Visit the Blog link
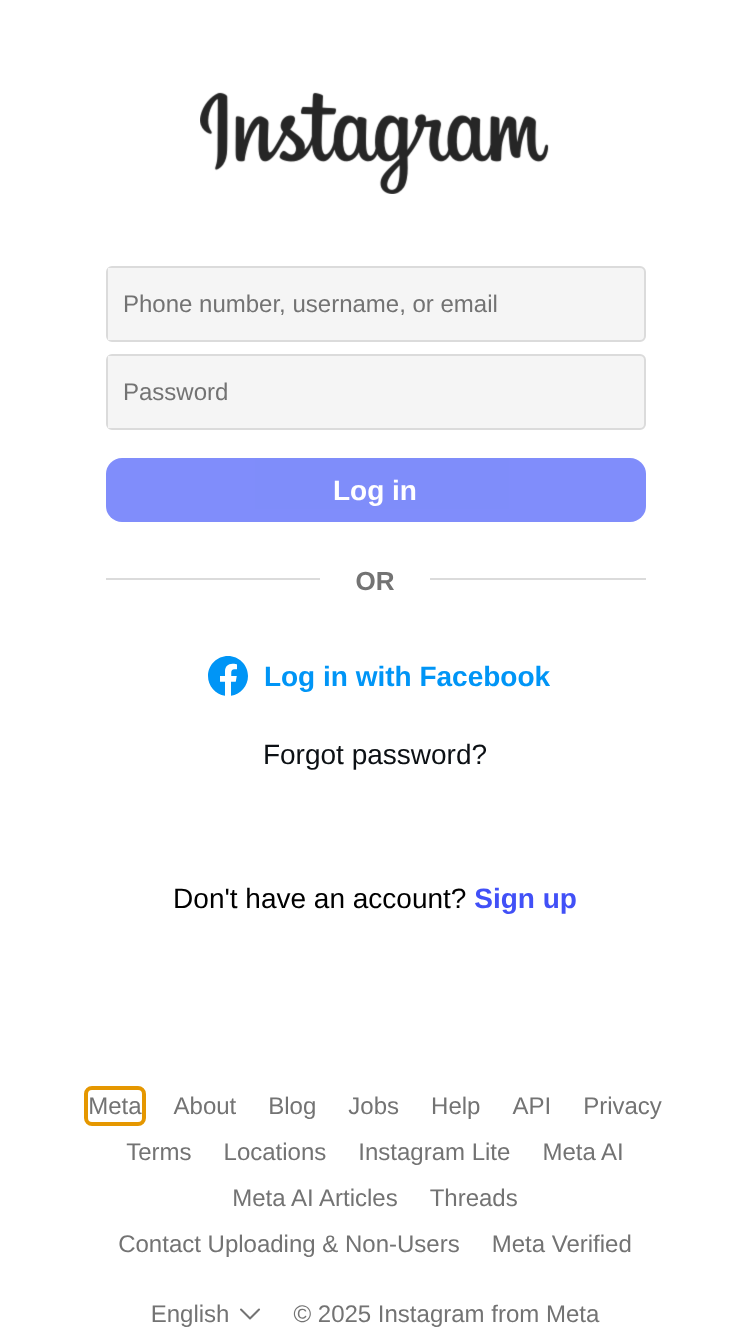 coord(292,1106)
